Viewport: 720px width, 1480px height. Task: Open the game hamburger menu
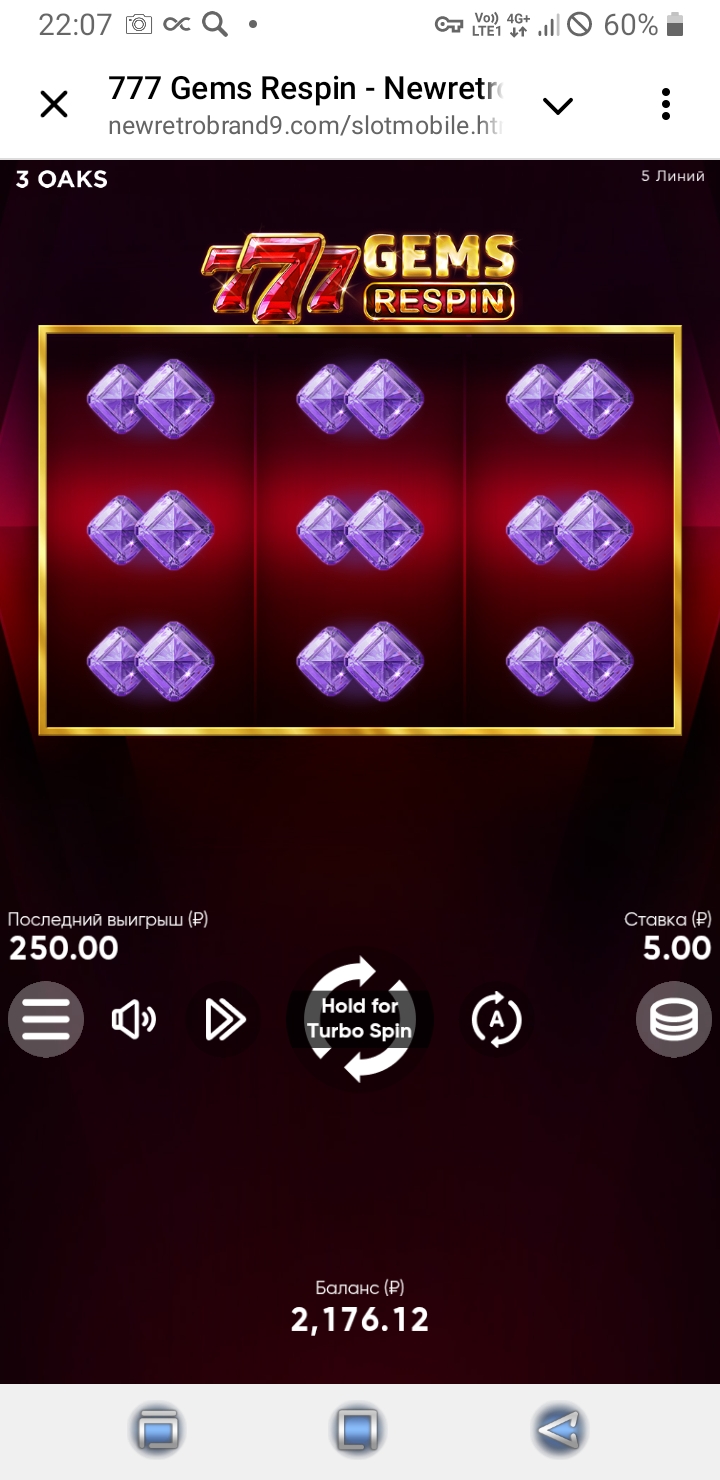(x=45, y=1020)
